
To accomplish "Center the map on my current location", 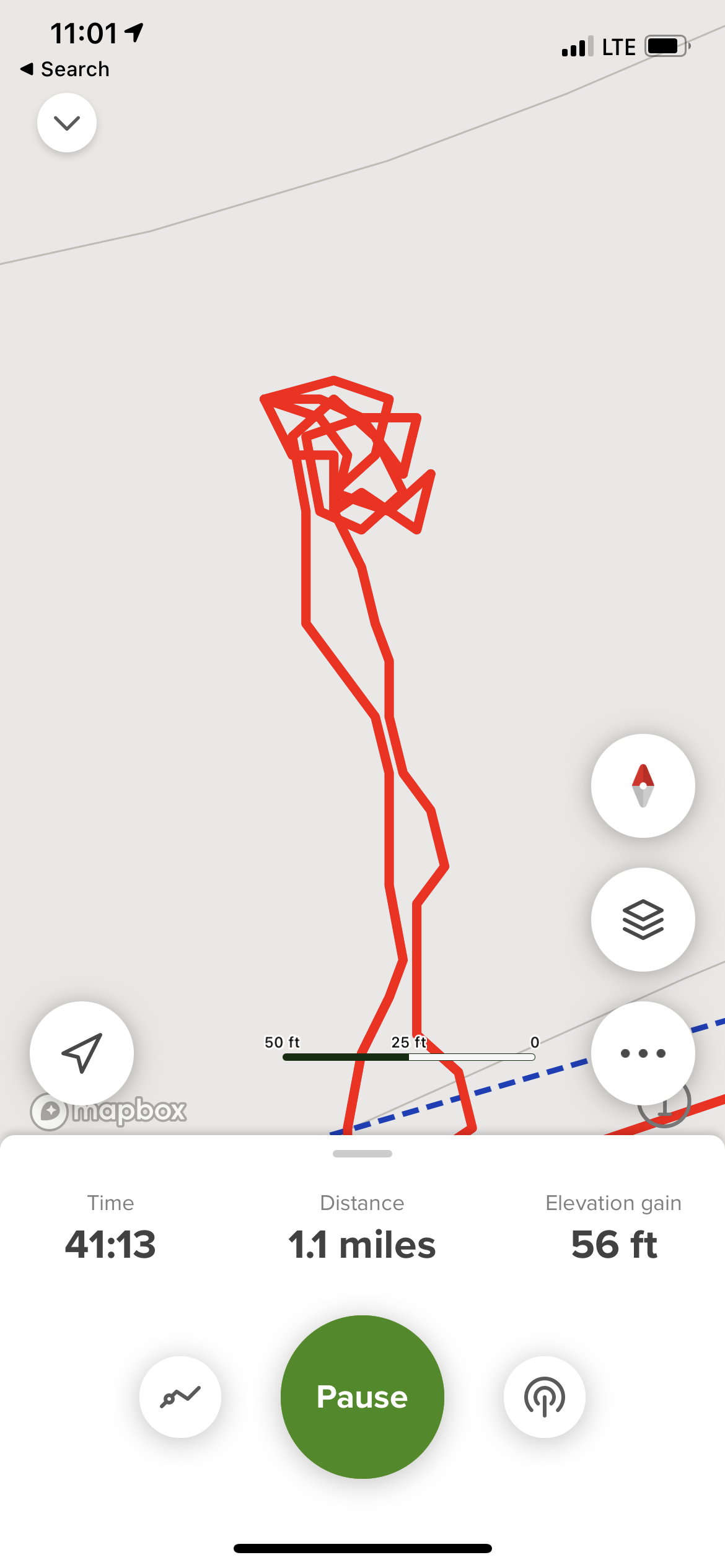I will pos(82,1053).
